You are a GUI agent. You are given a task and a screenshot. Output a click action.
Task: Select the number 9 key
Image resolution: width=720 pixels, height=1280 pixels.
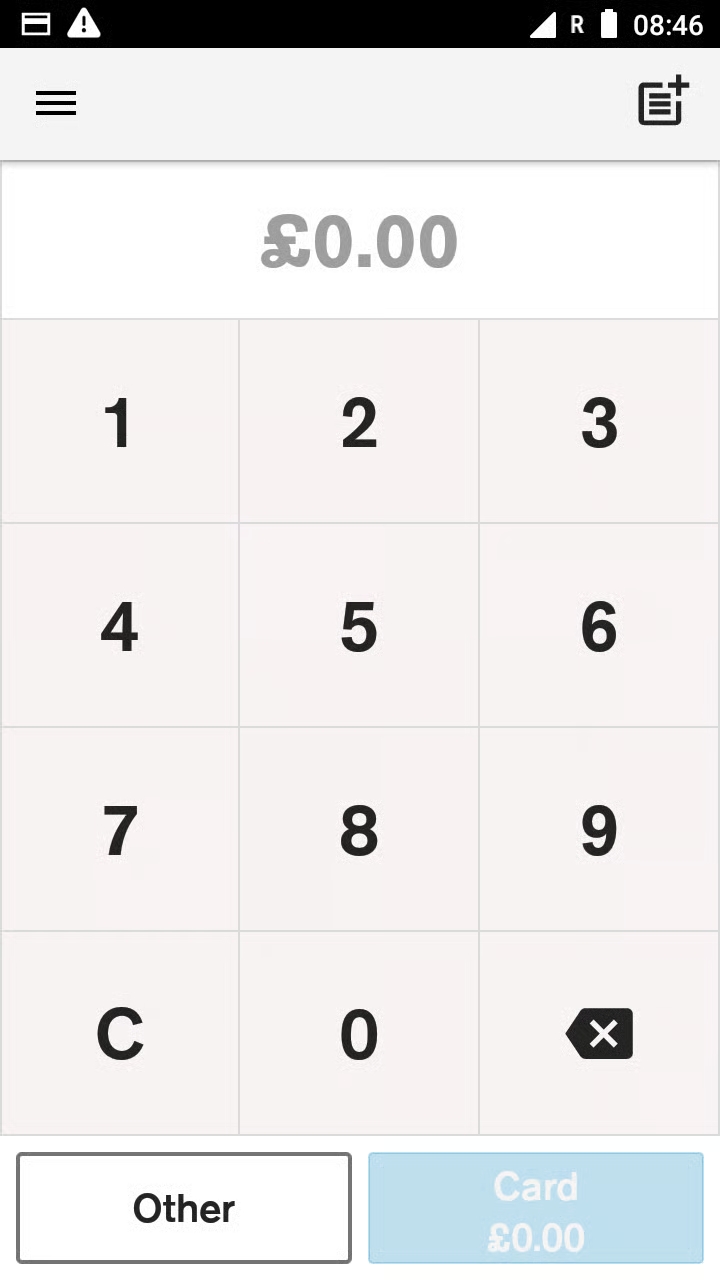point(599,830)
